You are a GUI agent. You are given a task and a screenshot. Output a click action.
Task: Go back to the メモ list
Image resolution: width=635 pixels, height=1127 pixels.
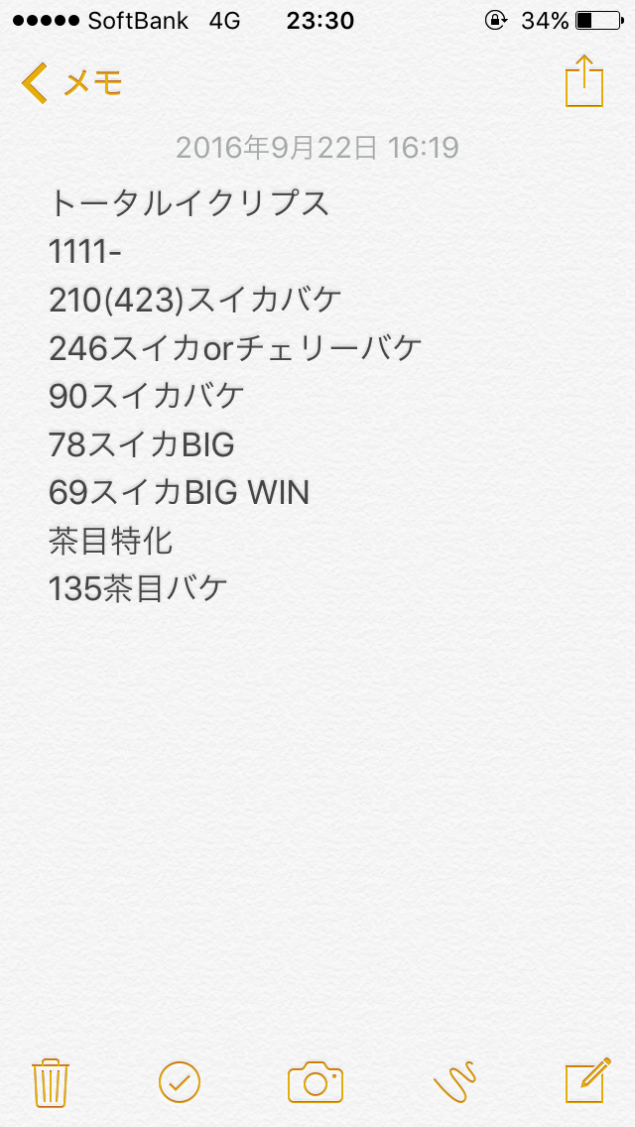(x=70, y=83)
